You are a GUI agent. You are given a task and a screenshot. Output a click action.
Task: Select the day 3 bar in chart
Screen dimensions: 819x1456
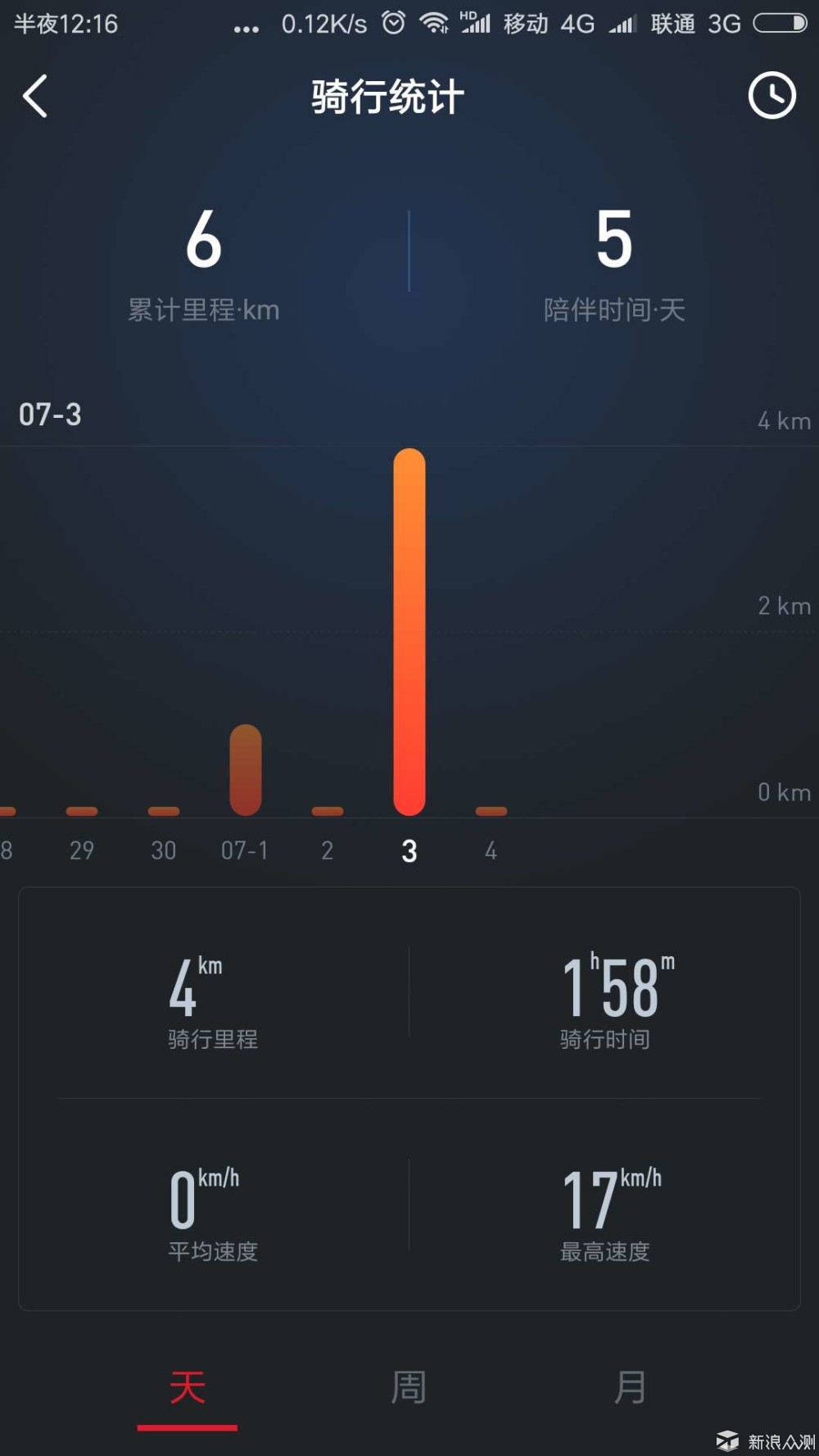point(409,631)
